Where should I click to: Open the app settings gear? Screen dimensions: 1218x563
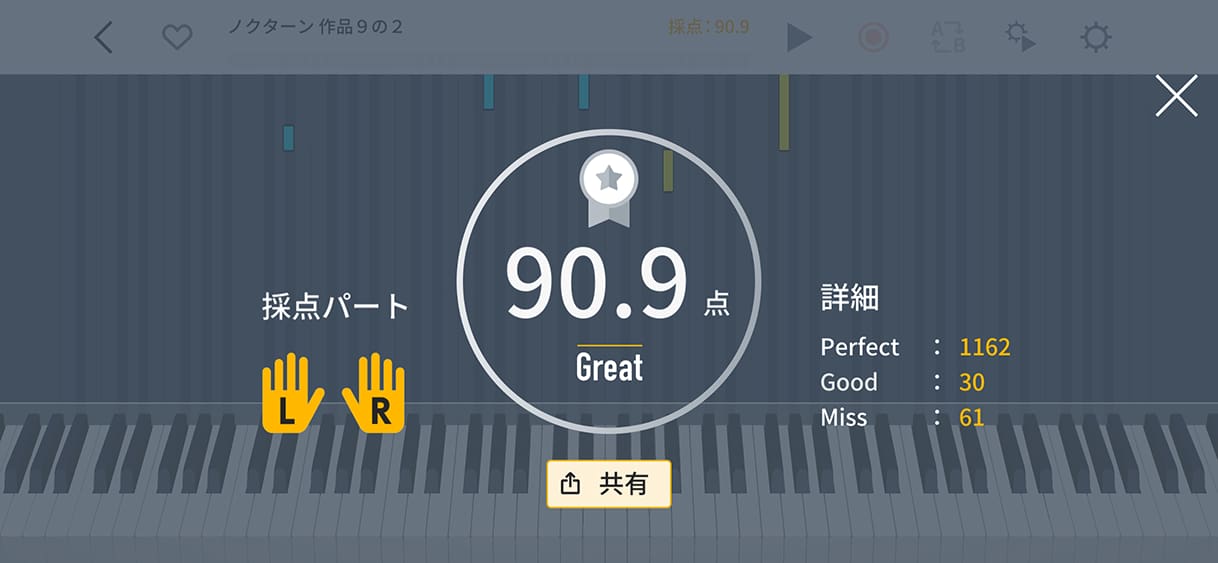1095,38
